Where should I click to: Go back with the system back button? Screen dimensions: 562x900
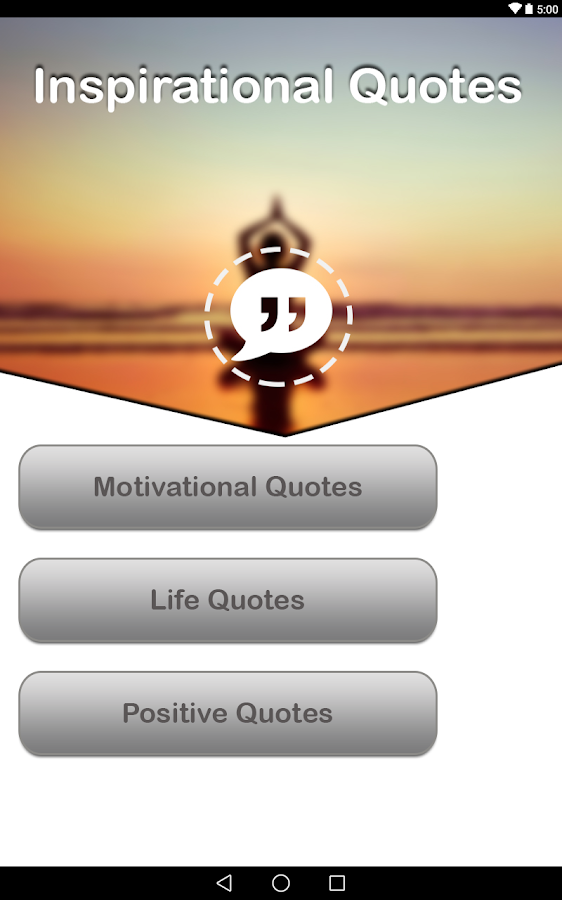[x=224, y=883]
